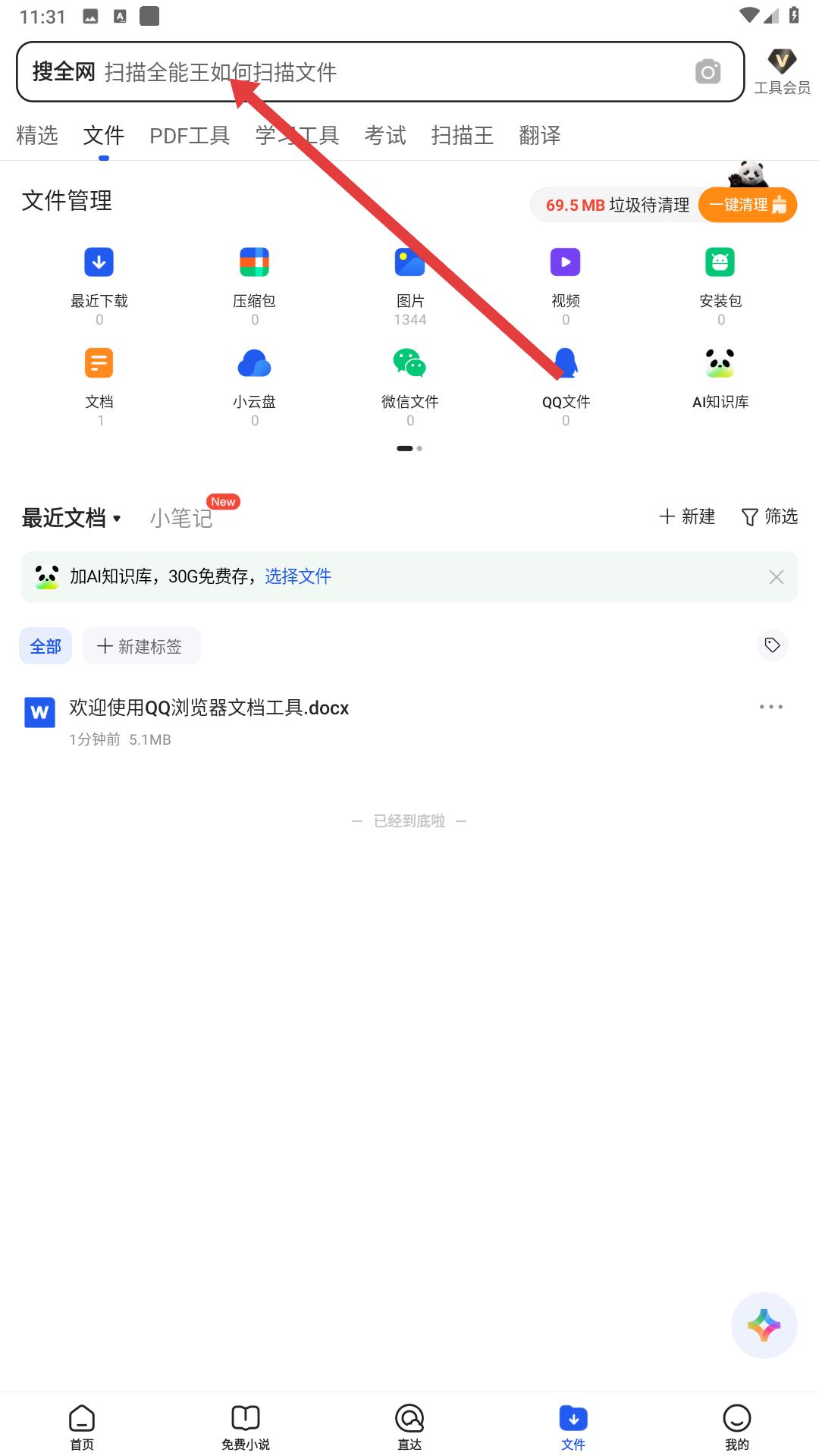Tap 新建 to create a document
The width and height of the screenshot is (819, 1456).
687,516
